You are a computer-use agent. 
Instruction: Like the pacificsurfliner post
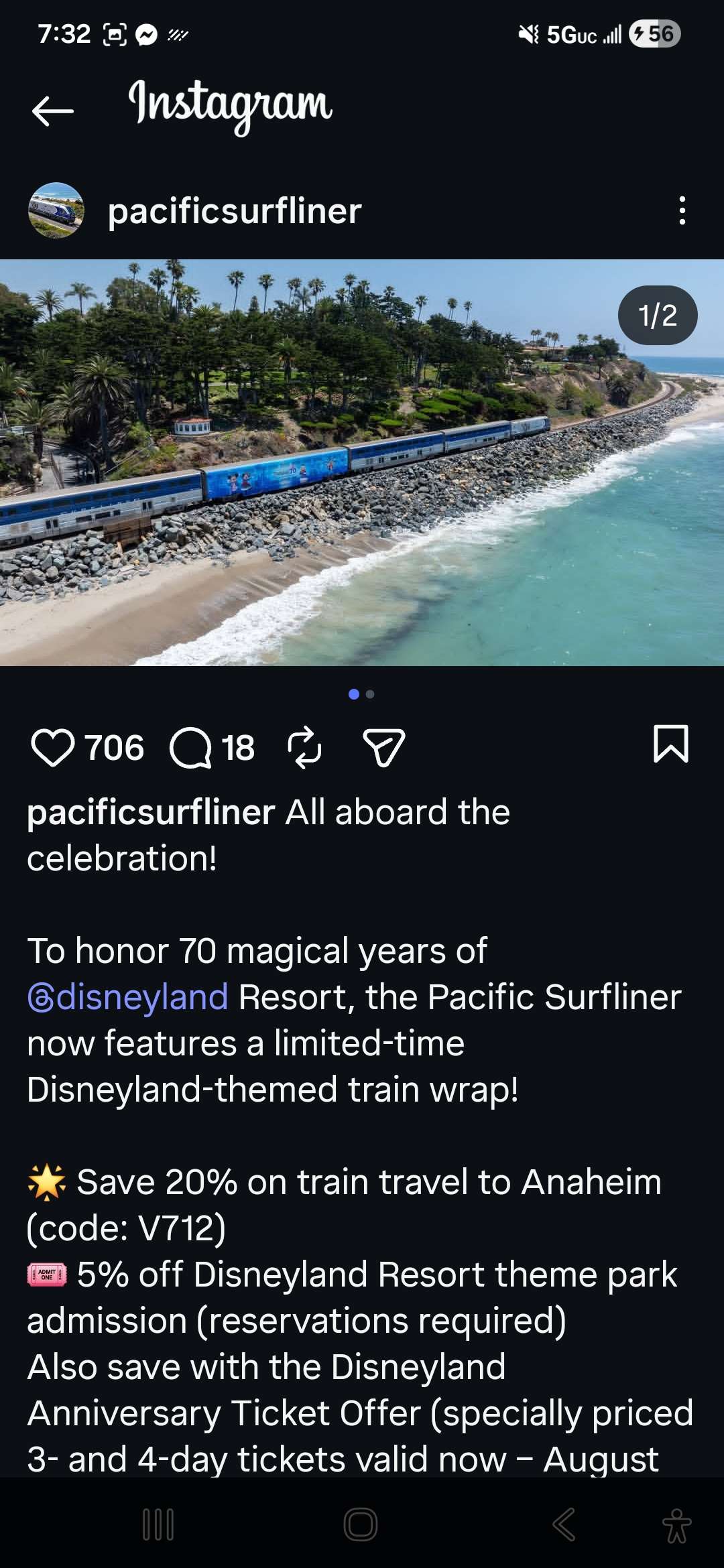(53, 748)
